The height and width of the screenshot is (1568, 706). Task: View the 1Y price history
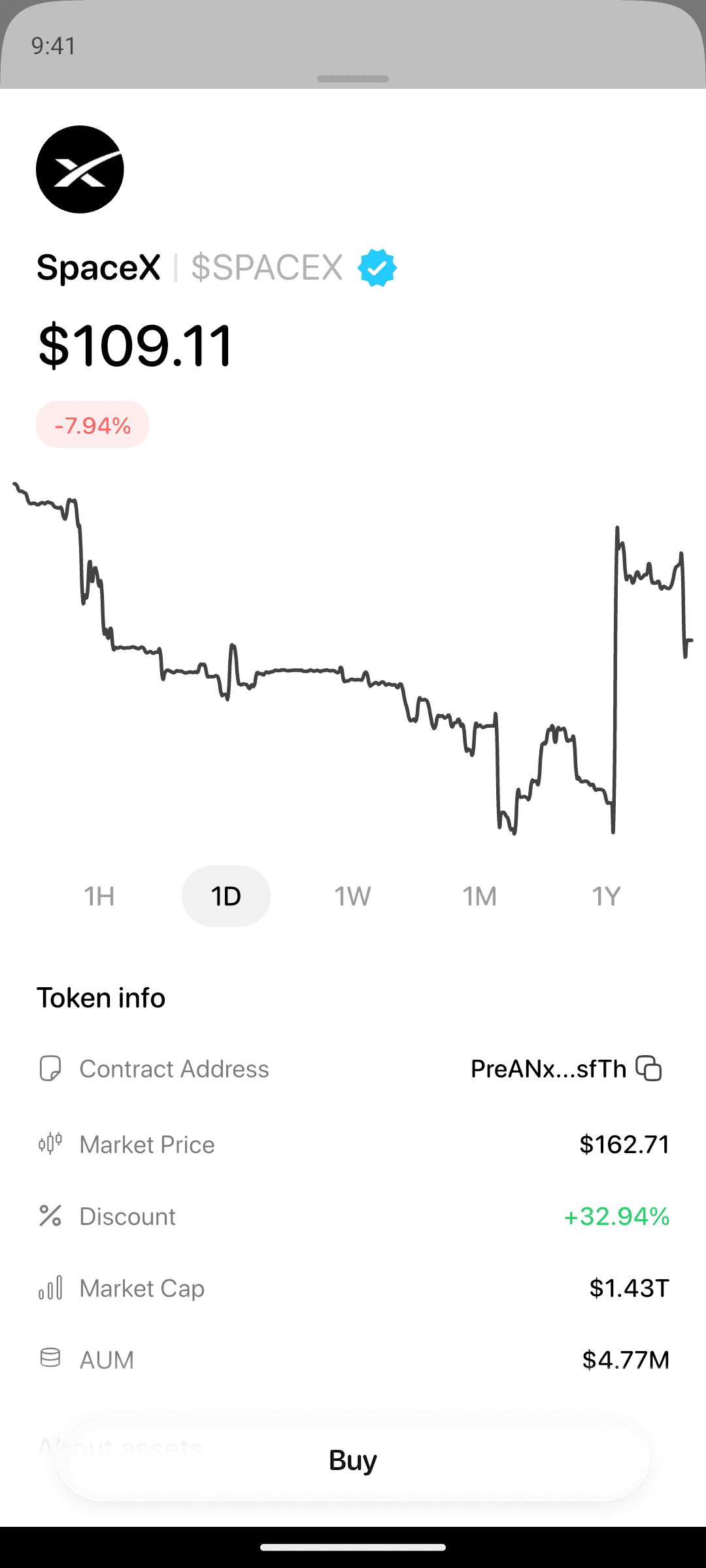tap(607, 896)
